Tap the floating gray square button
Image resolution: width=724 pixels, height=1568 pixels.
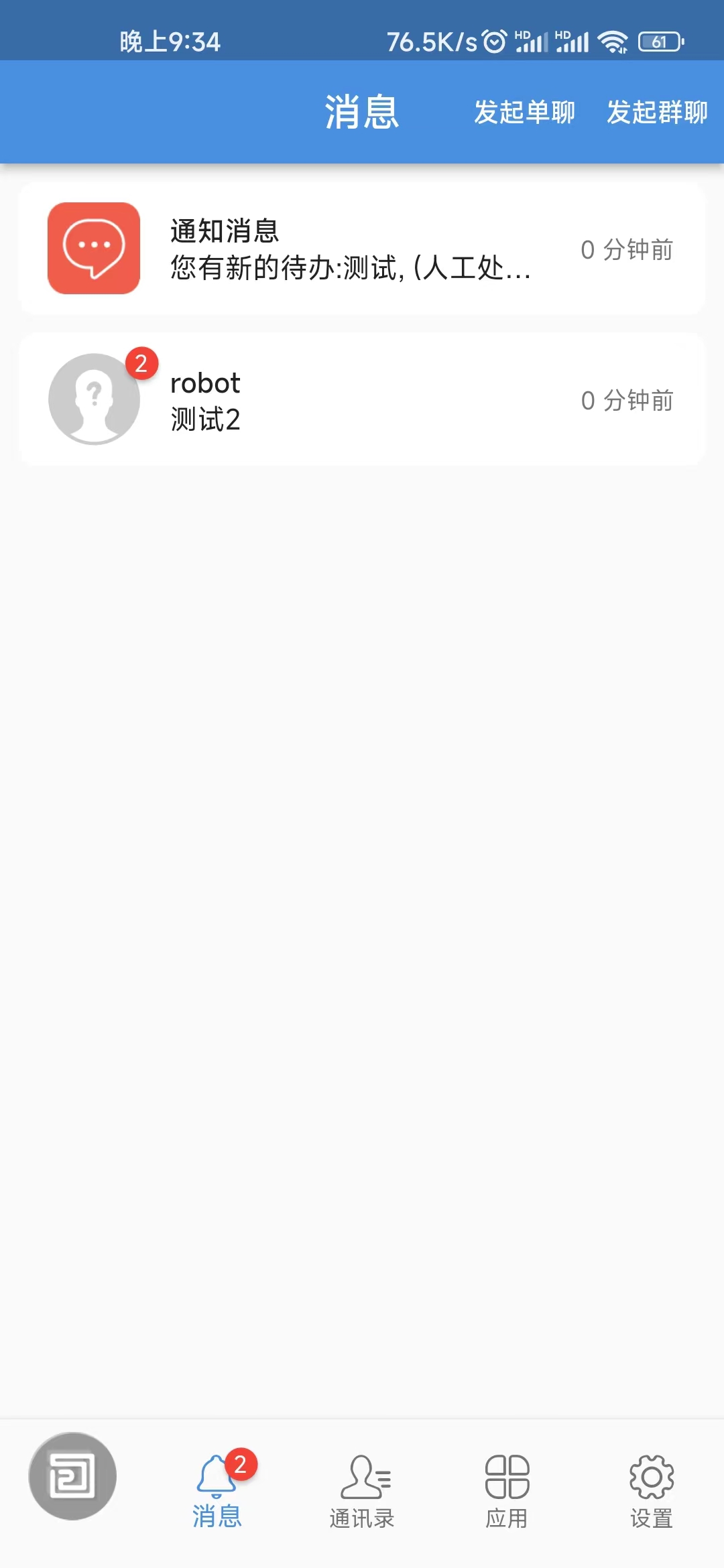click(x=72, y=1476)
